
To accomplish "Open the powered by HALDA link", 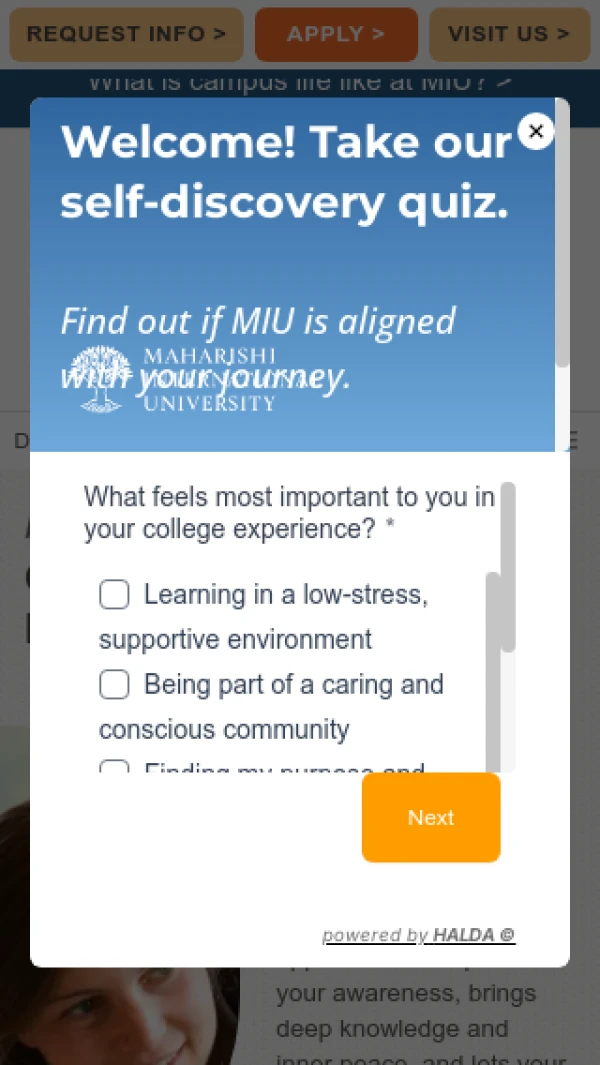I will pyautogui.click(x=418, y=936).
